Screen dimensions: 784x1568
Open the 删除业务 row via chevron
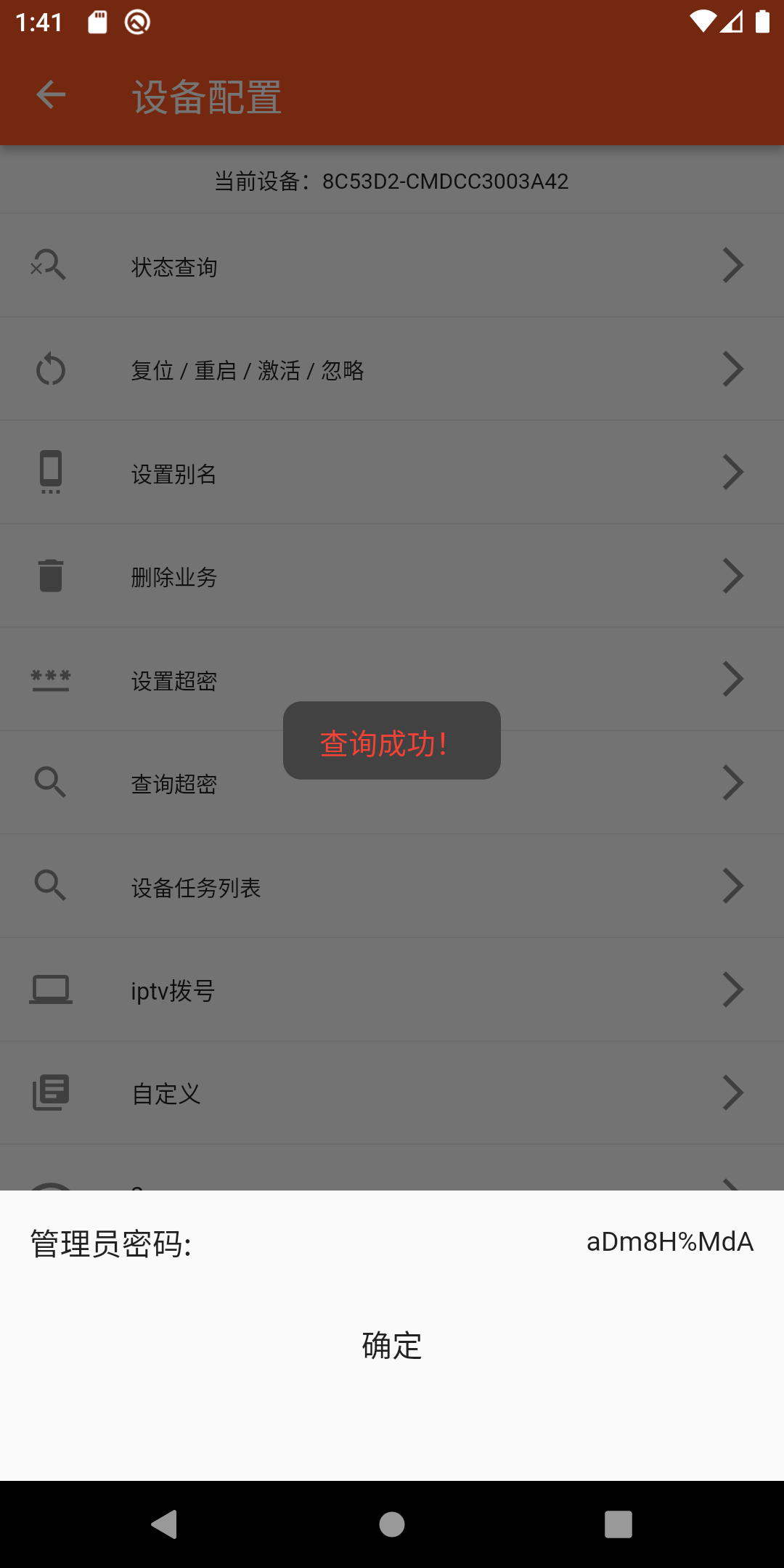point(733,575)
